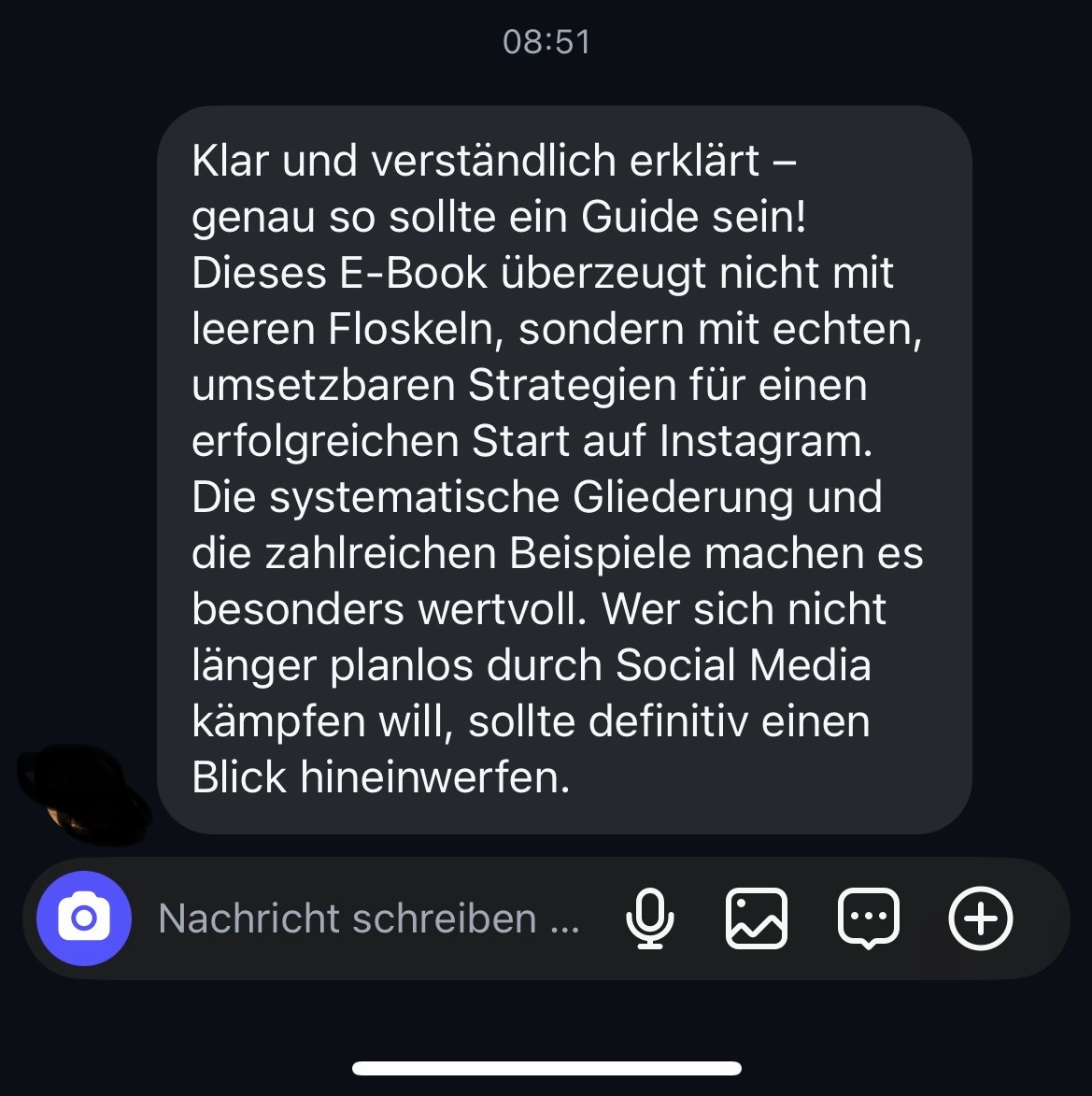
Task: Expand extra actions with the circled plus icon
Action: [x=980, y=918]
